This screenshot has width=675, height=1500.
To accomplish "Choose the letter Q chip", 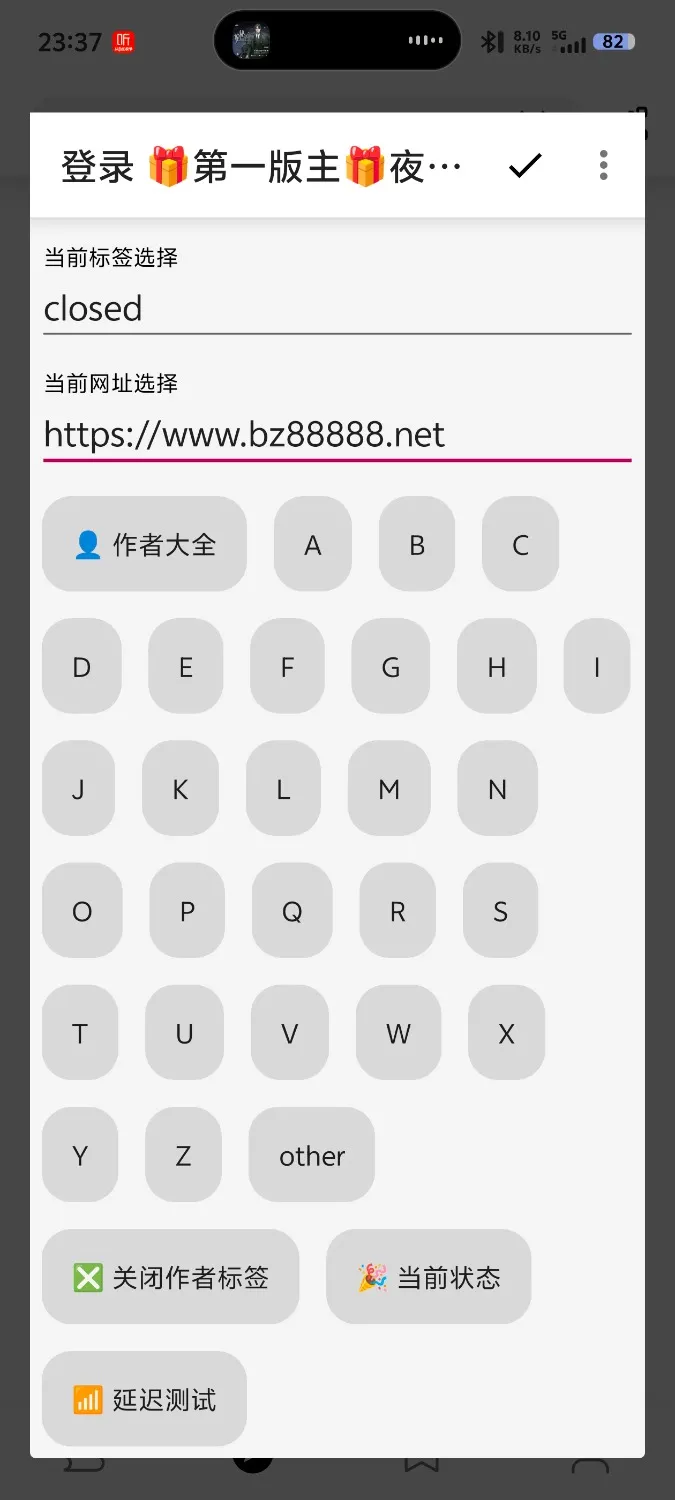I will point(292,911).
